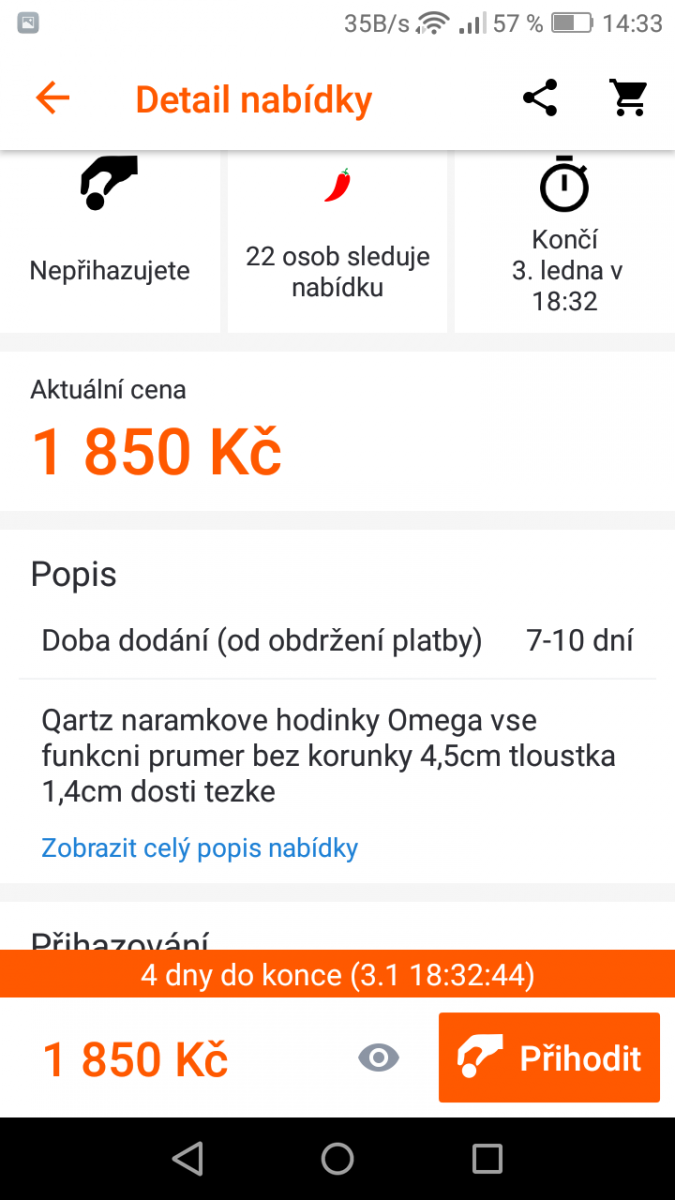Watch this offer with the eye icon

379,1058
